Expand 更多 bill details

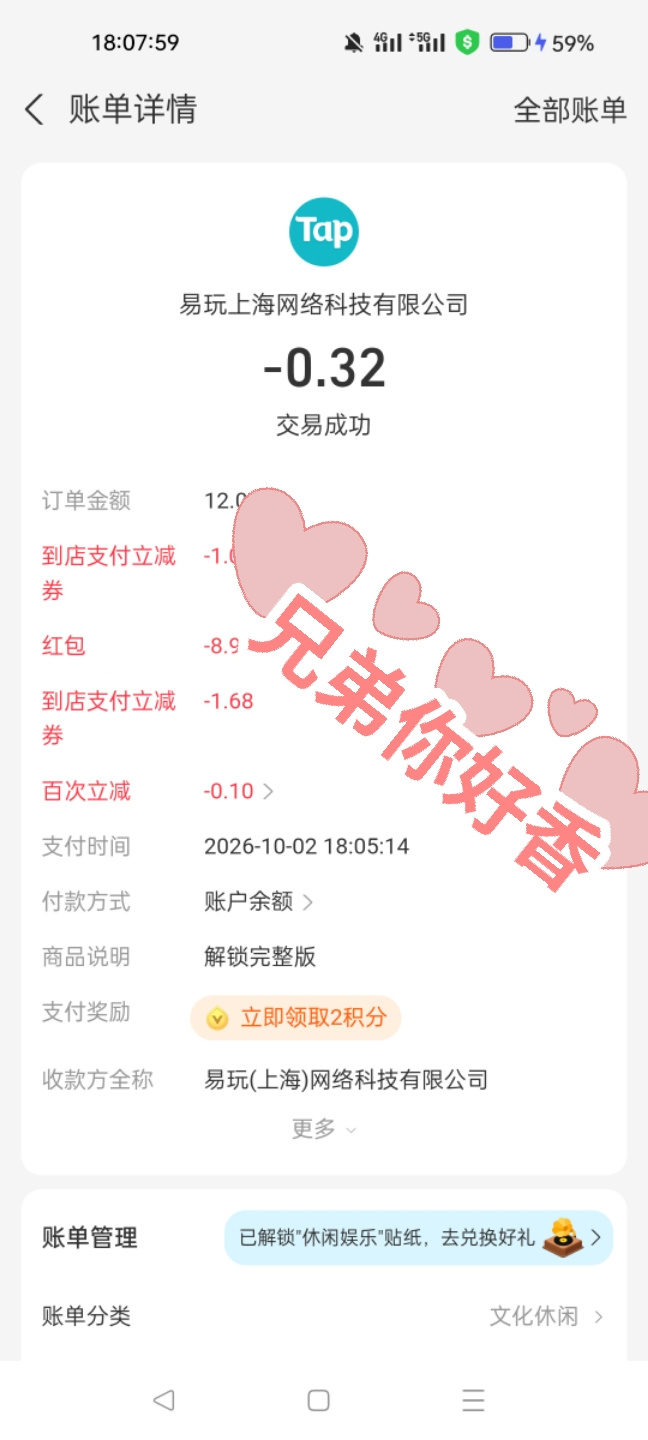pyautogui.click(x=324, y=1129)
